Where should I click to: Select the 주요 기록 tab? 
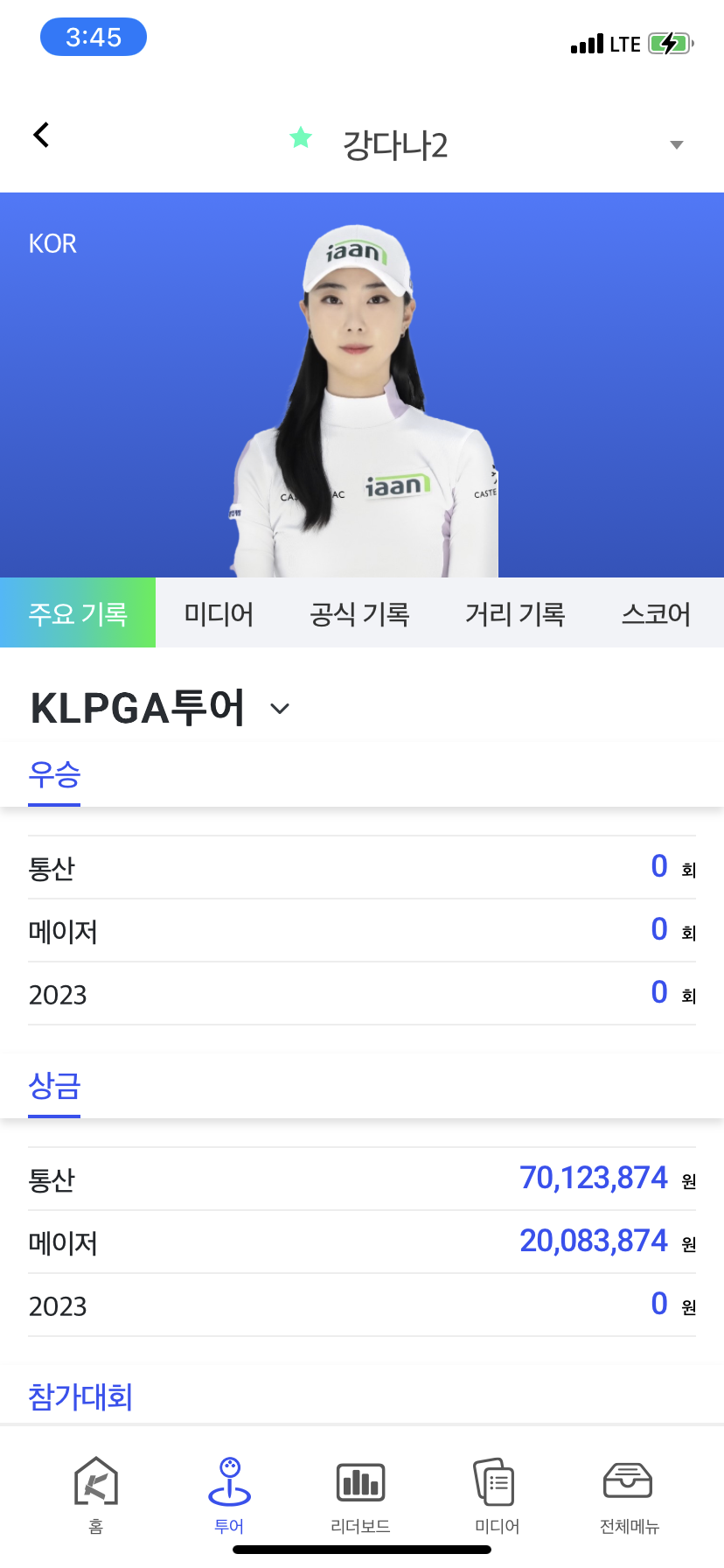pos(78,612)
